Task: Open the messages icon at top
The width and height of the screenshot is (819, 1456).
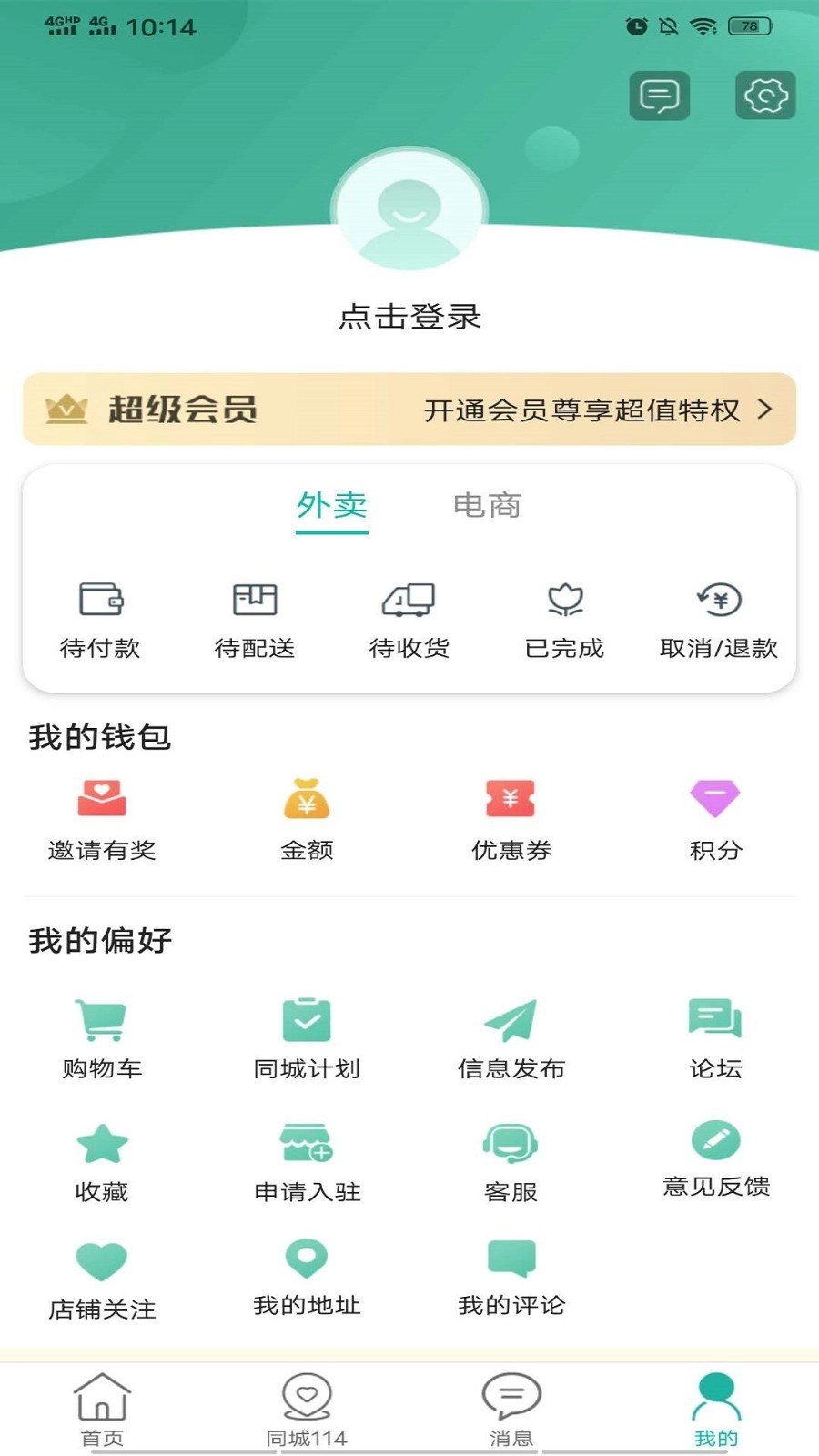Action: pos(659,96)
